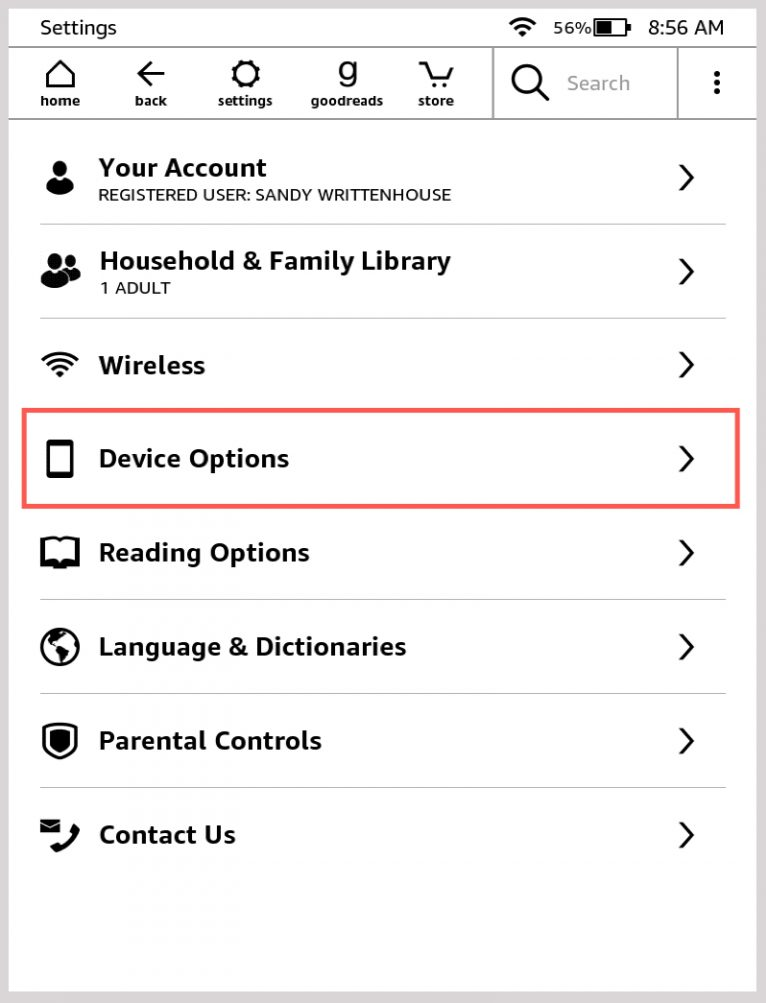Open the settings toolbar button
The image size is (766, 1003).
point(245,83)
